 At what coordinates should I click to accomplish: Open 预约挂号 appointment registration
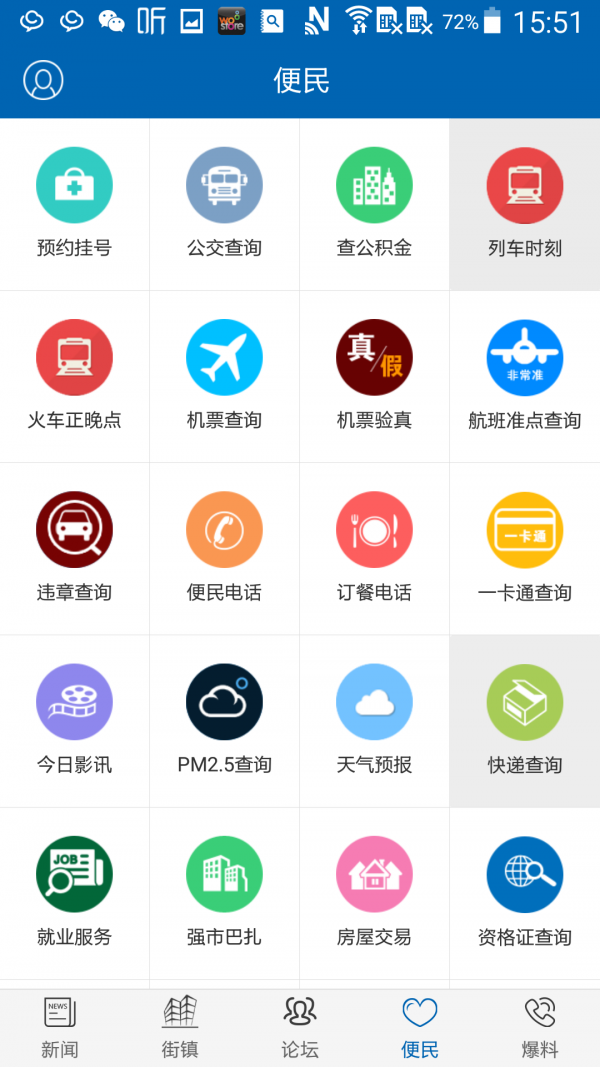(74, 205)
